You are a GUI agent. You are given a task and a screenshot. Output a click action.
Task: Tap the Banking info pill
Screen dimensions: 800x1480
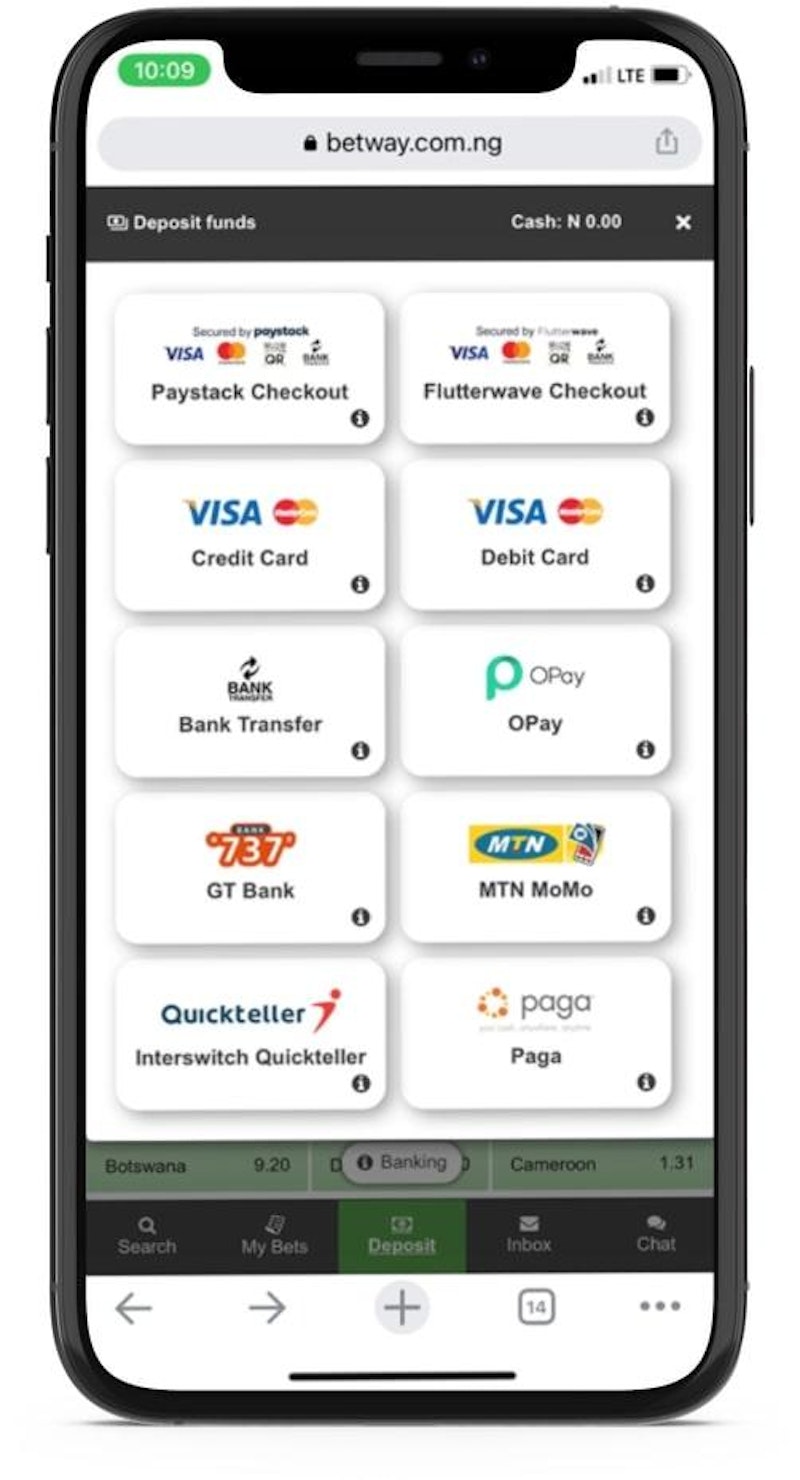402,1163
